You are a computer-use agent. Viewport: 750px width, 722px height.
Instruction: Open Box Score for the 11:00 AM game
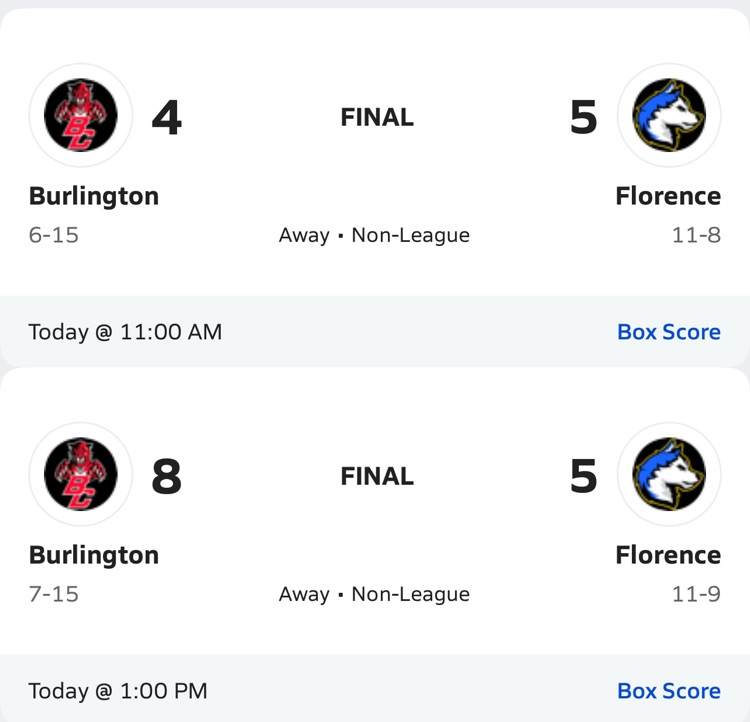(668, 332)
